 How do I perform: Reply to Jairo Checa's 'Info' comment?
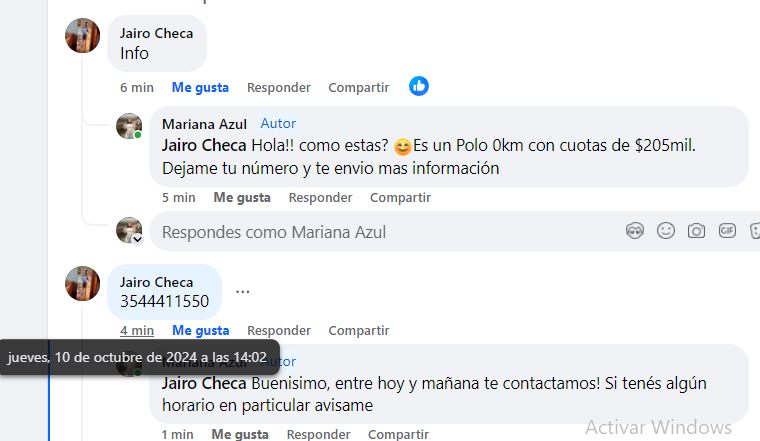[x=278, y=87]
